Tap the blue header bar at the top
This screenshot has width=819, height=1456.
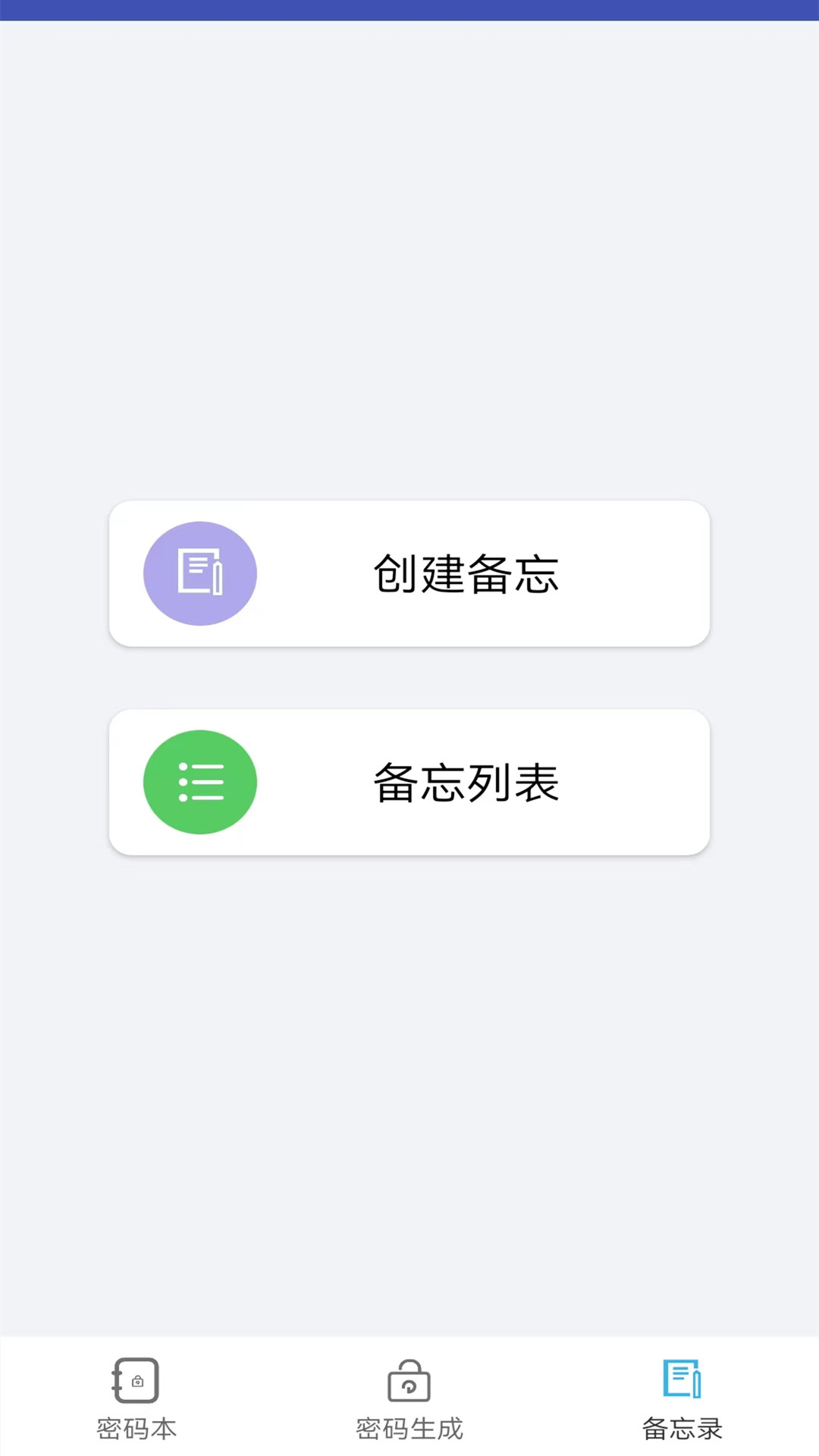pyautogui.click(x=409, y=11)
